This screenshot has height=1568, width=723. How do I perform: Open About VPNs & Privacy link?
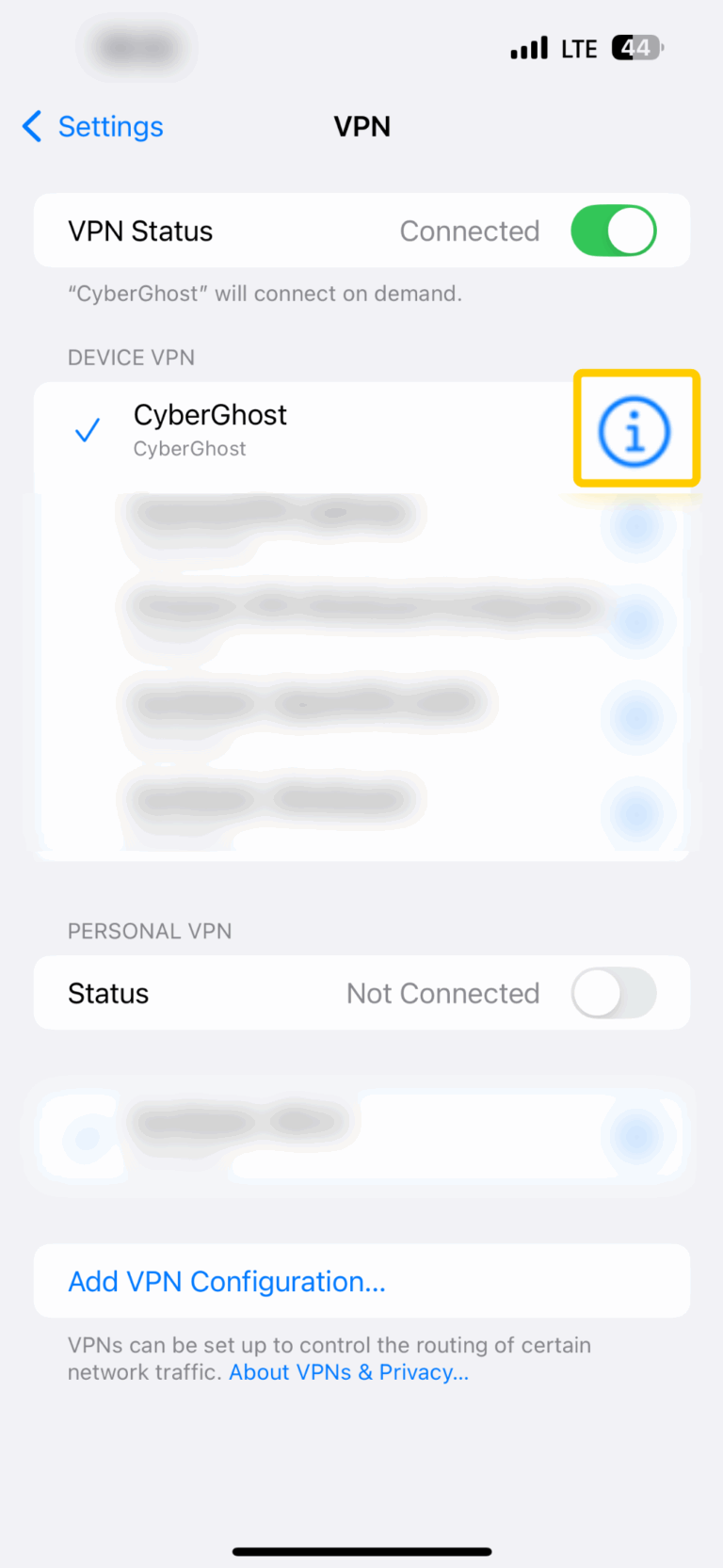pos(348,1372)
